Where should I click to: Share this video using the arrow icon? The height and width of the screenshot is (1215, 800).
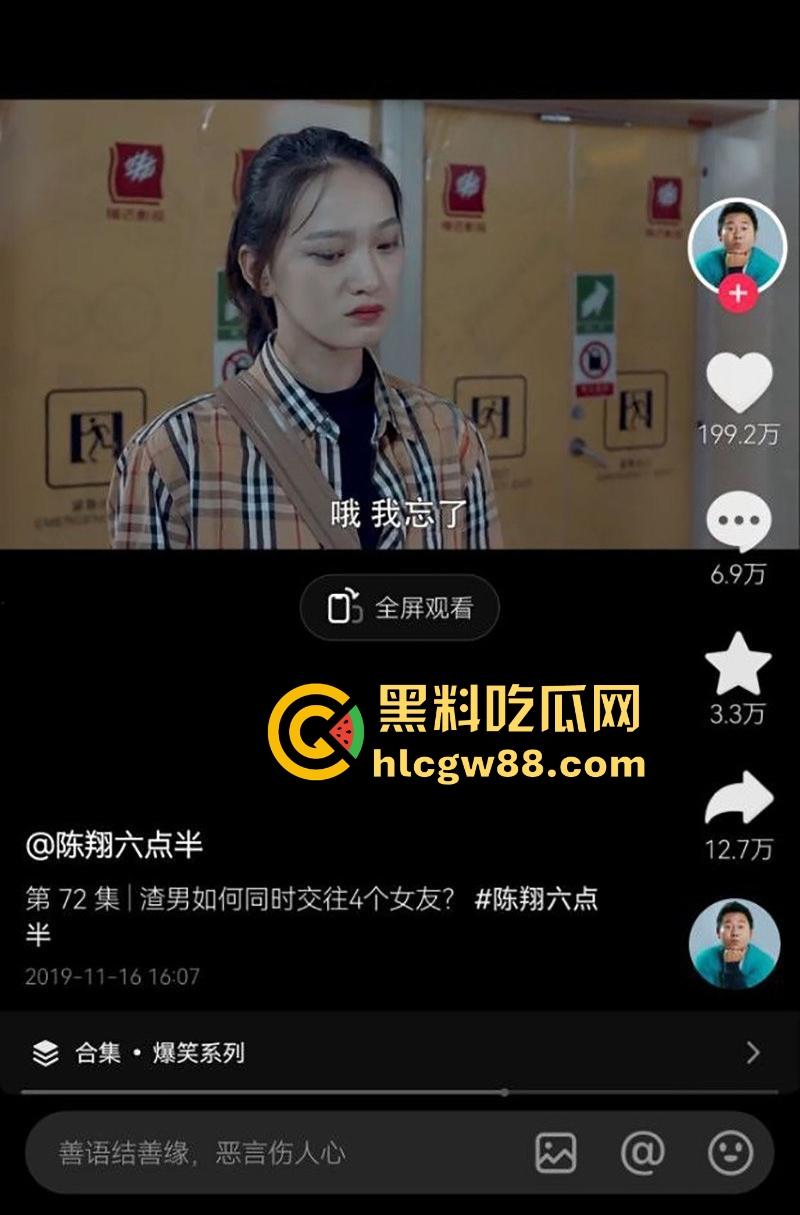[x=739, y=801]
